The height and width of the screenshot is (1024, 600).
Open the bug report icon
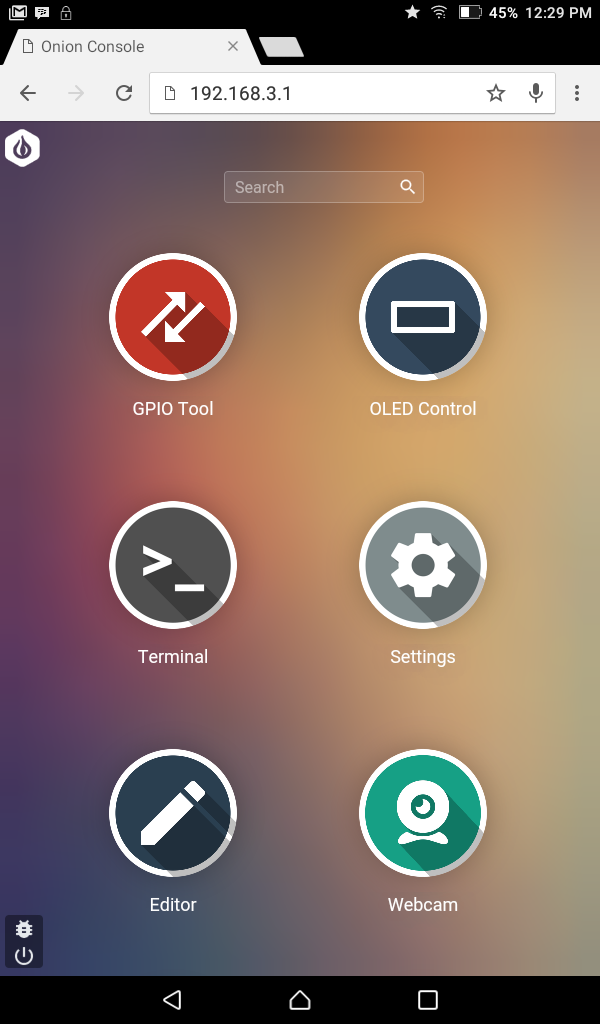(24, 928)
